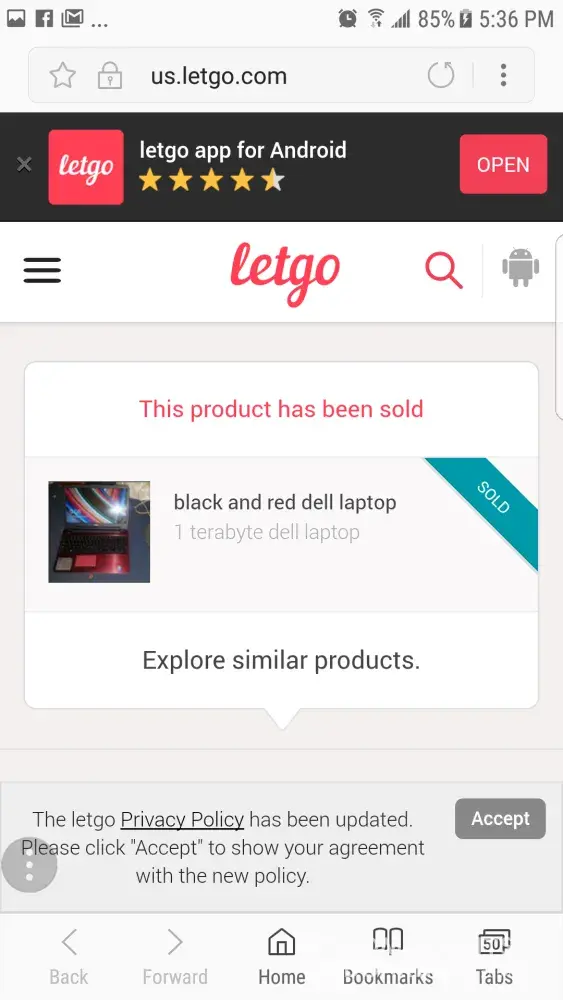Reload the page

tap(441, 75)
